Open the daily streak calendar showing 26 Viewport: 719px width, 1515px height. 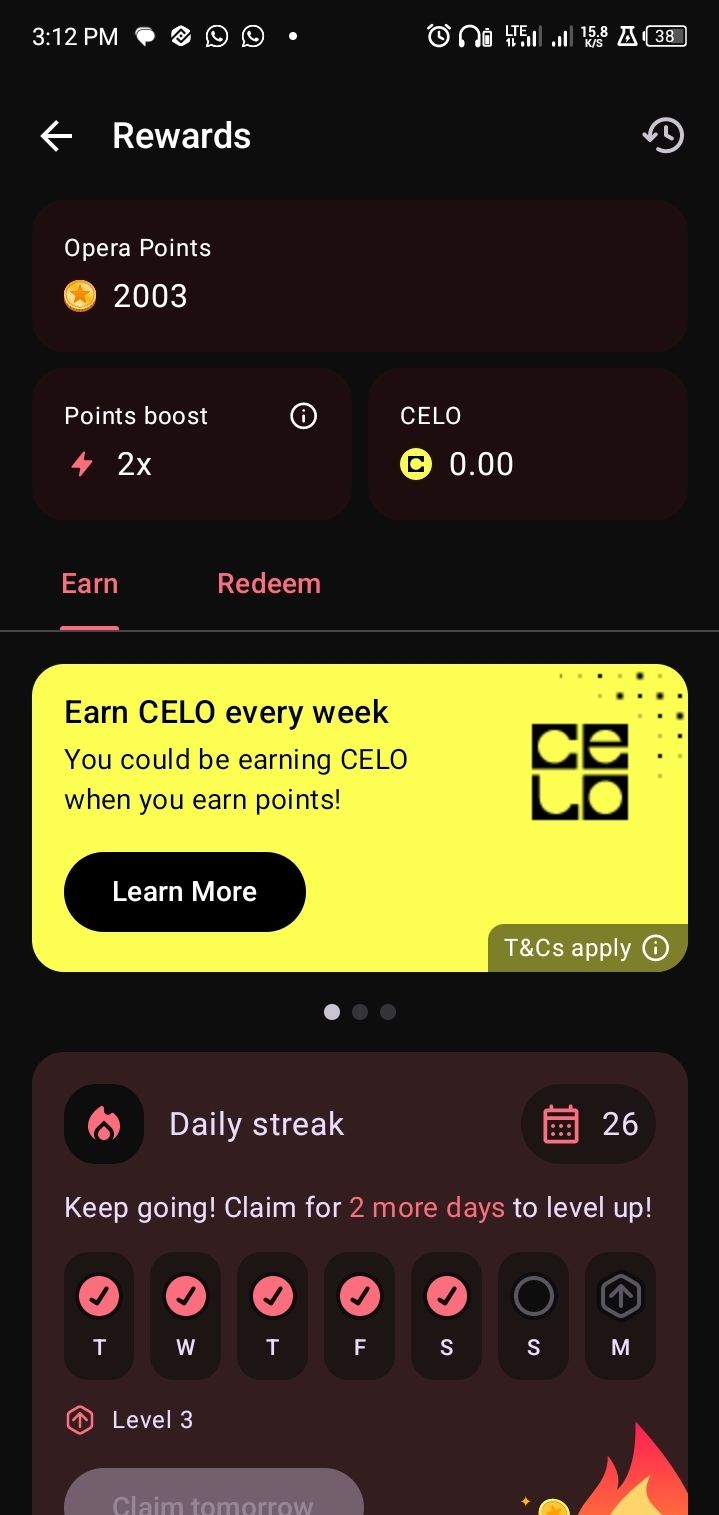pyautogui.click(x=589, y=1124)
